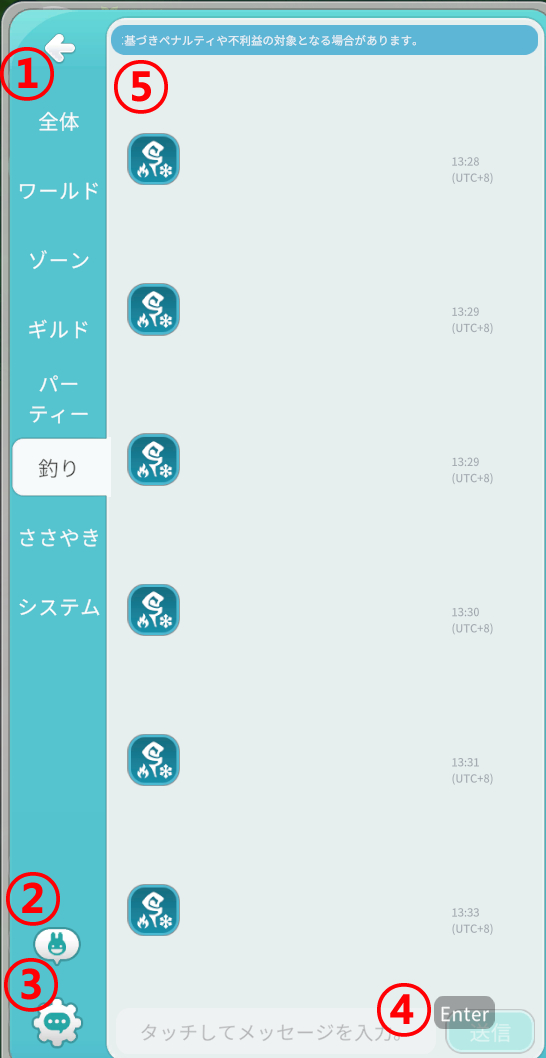Open chat settings gear icon
The width and height of the screenshot is (546, 1058).
57,1021
